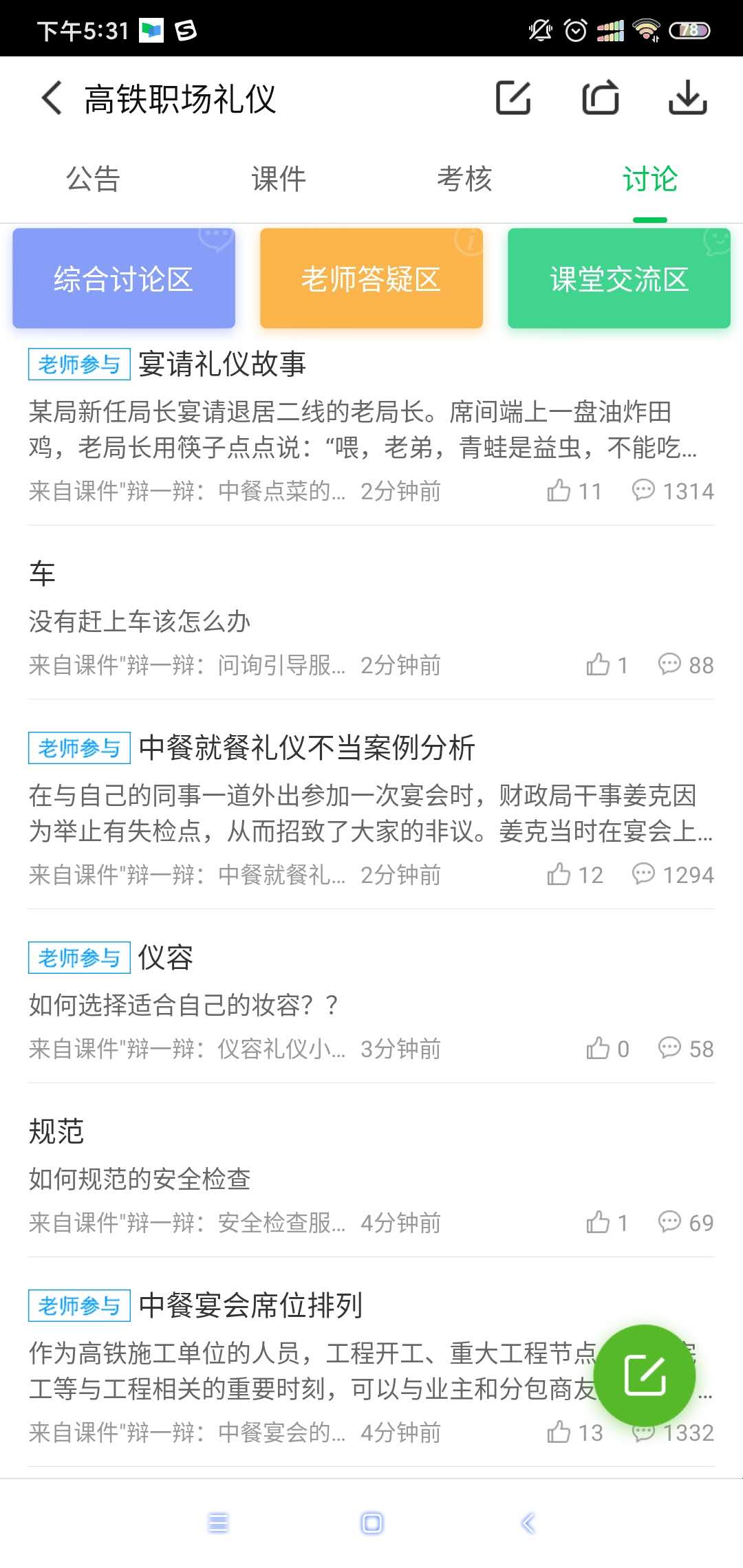743x1568 pixels.
Task: Open the post titled 规范
Action: 56,1130
